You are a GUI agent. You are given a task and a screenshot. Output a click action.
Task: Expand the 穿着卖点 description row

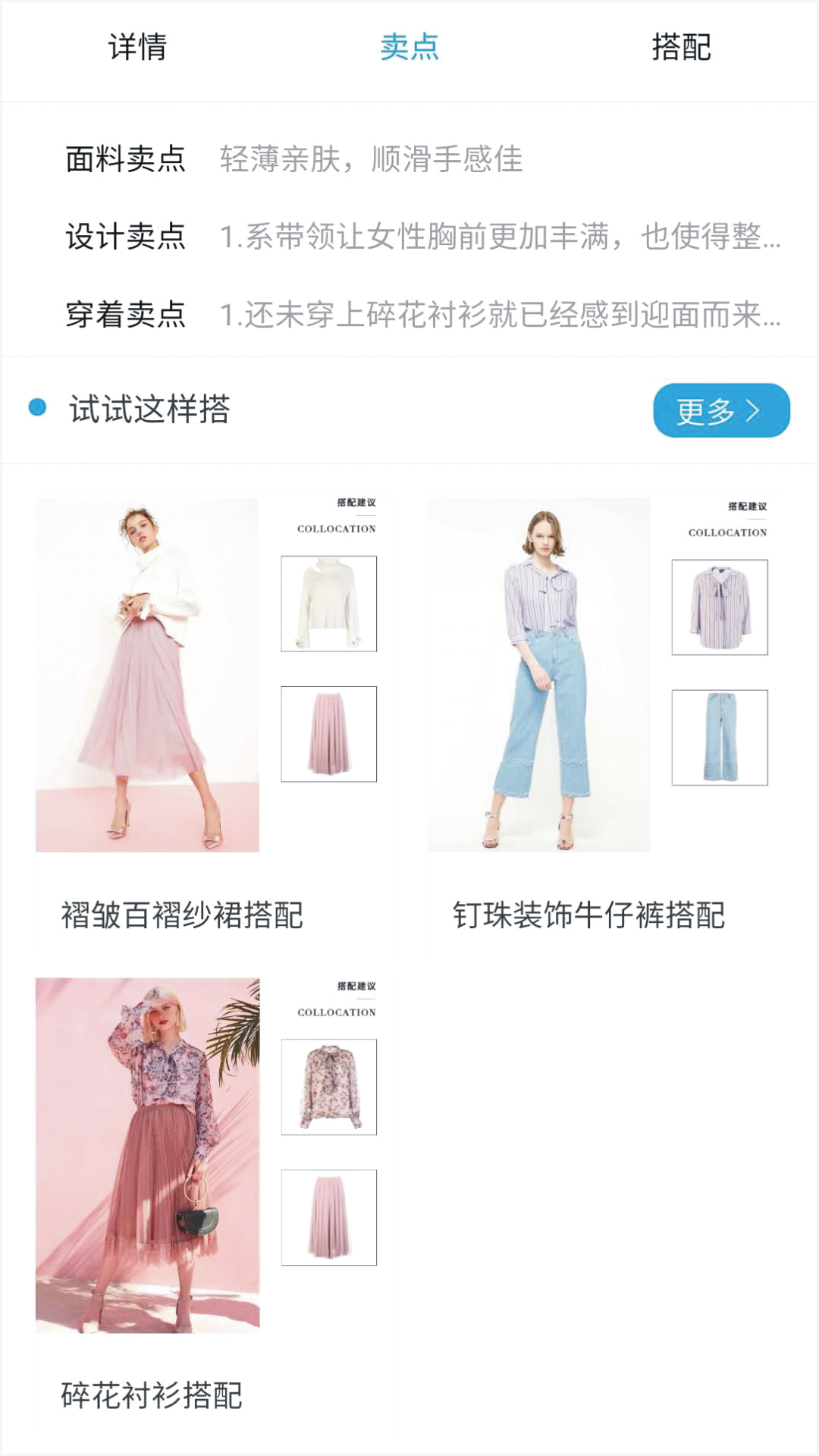coord(499,315)
